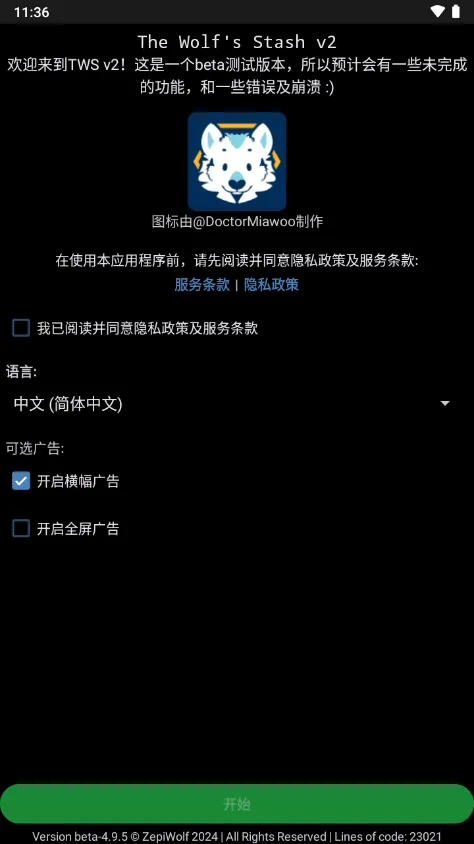Uncheck the 开启横幅广告 checkbox
This screenshot has width=474, height=844.
(22, 481)
